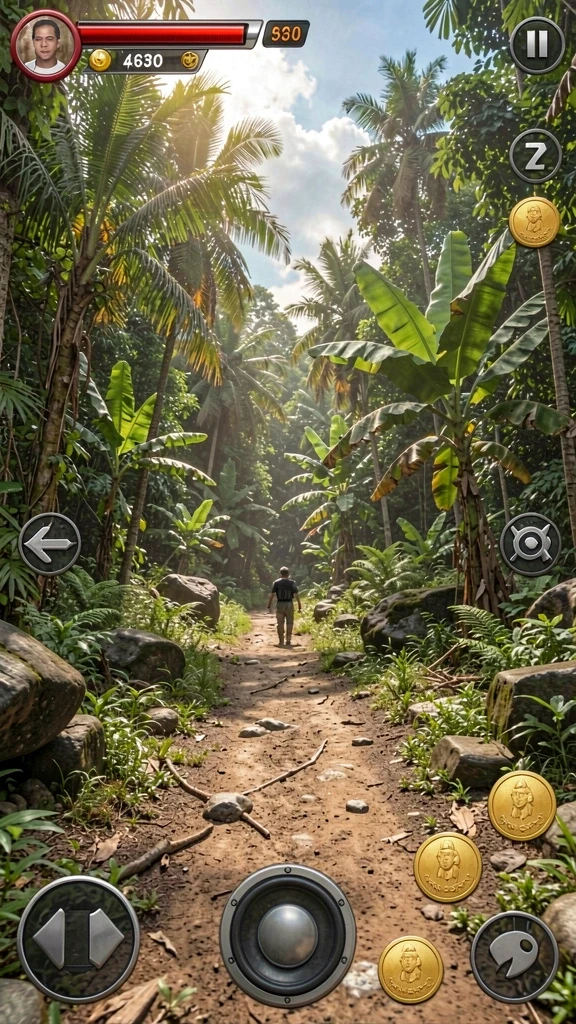Viewport: 576px width, 1024px height.
Task: Tap the center joystick knob
Action: [x=287, y=935]
